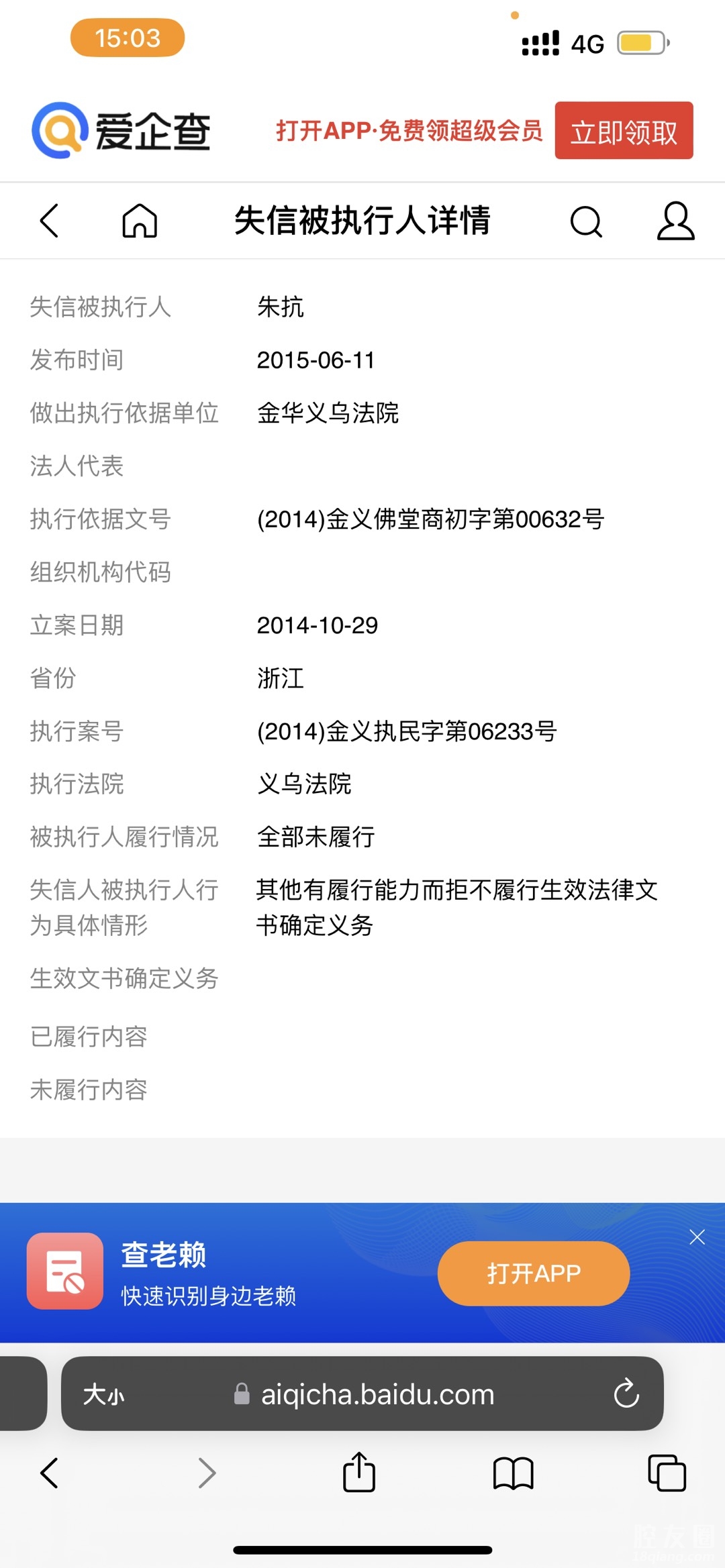The image size is (725, 1568).
Task: Open the 大小 page settings in address bar
Action: point(104,1395)
